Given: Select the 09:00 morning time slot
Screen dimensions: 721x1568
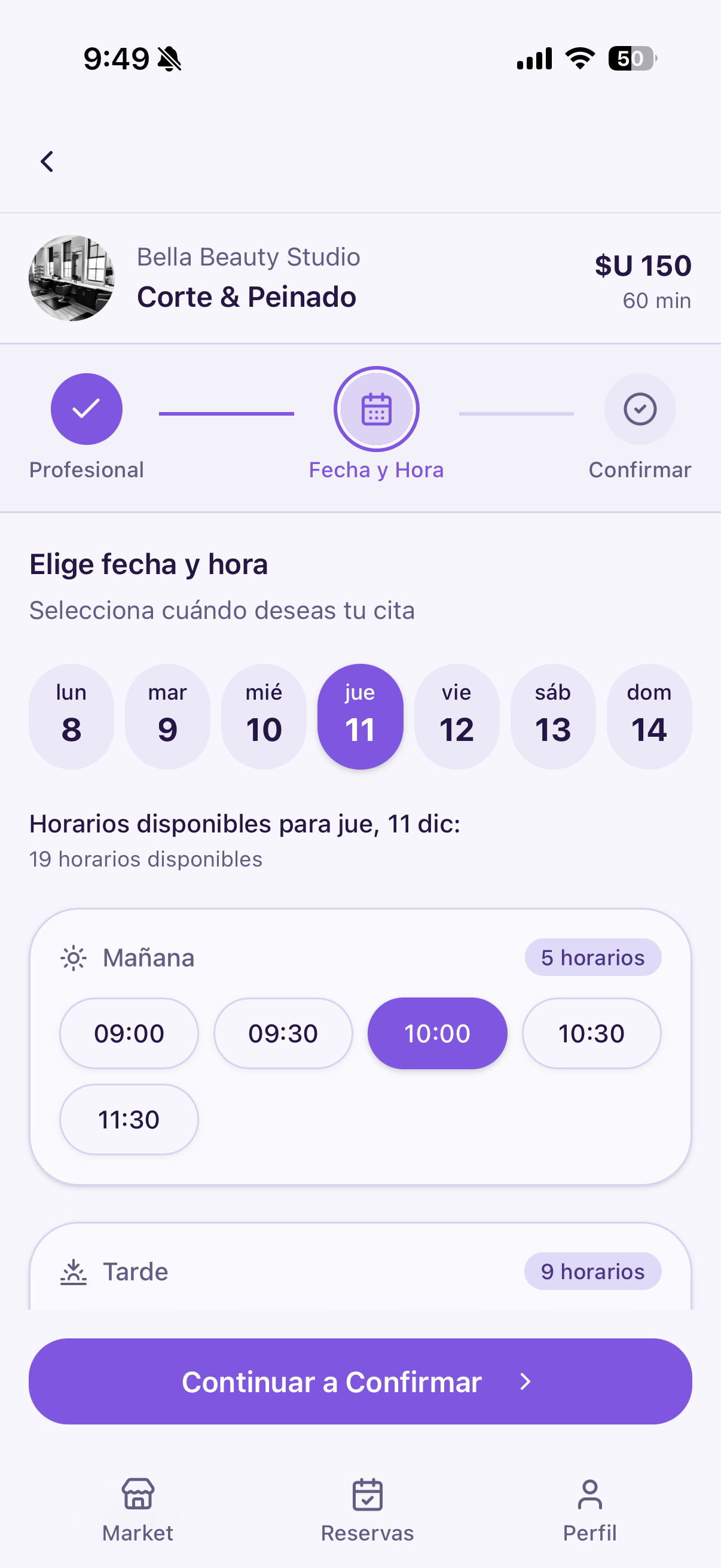Looking at the screenshot, I should click(129, 1032).
